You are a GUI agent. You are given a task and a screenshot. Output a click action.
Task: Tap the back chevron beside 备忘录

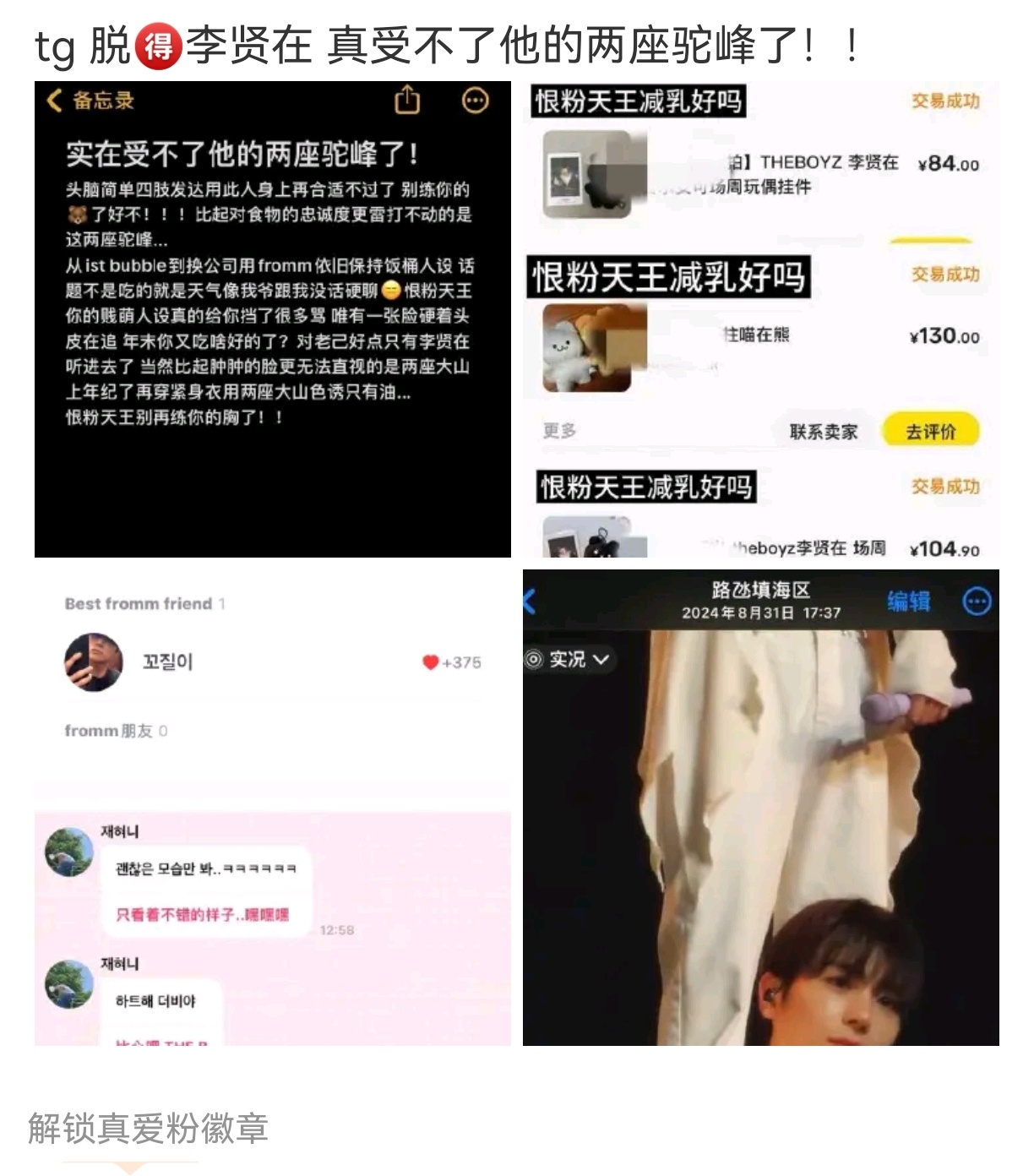(x=52, y=100)
